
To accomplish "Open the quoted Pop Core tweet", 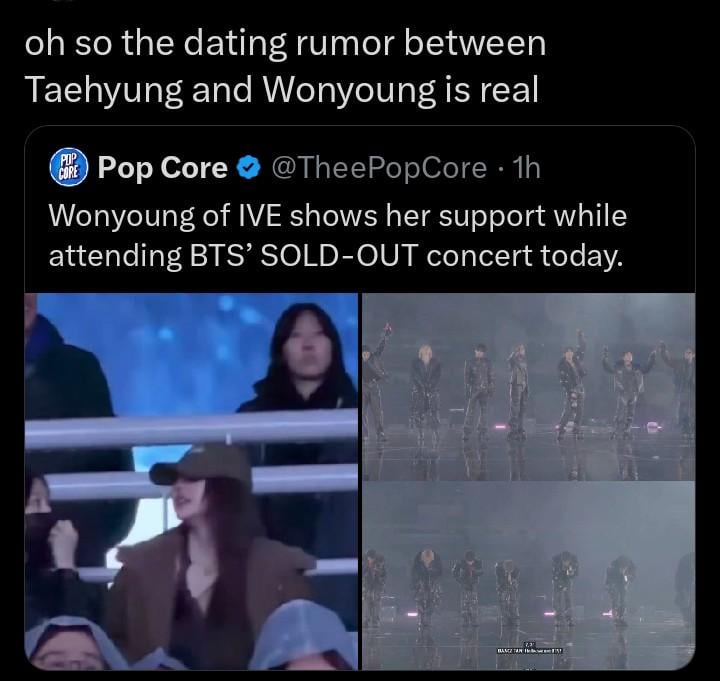I will point(340,235).
